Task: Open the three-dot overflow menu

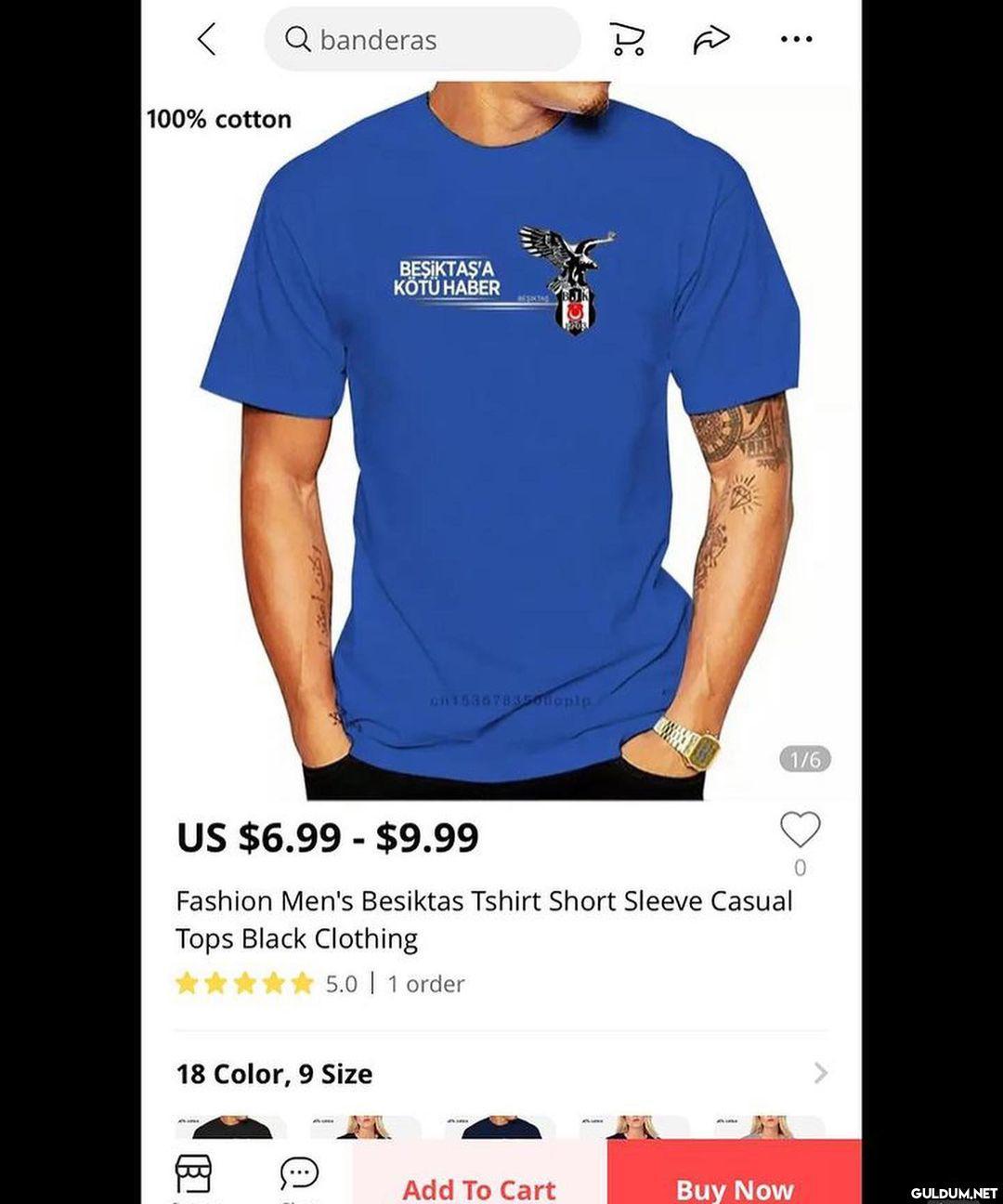Action: click(796, 39)
